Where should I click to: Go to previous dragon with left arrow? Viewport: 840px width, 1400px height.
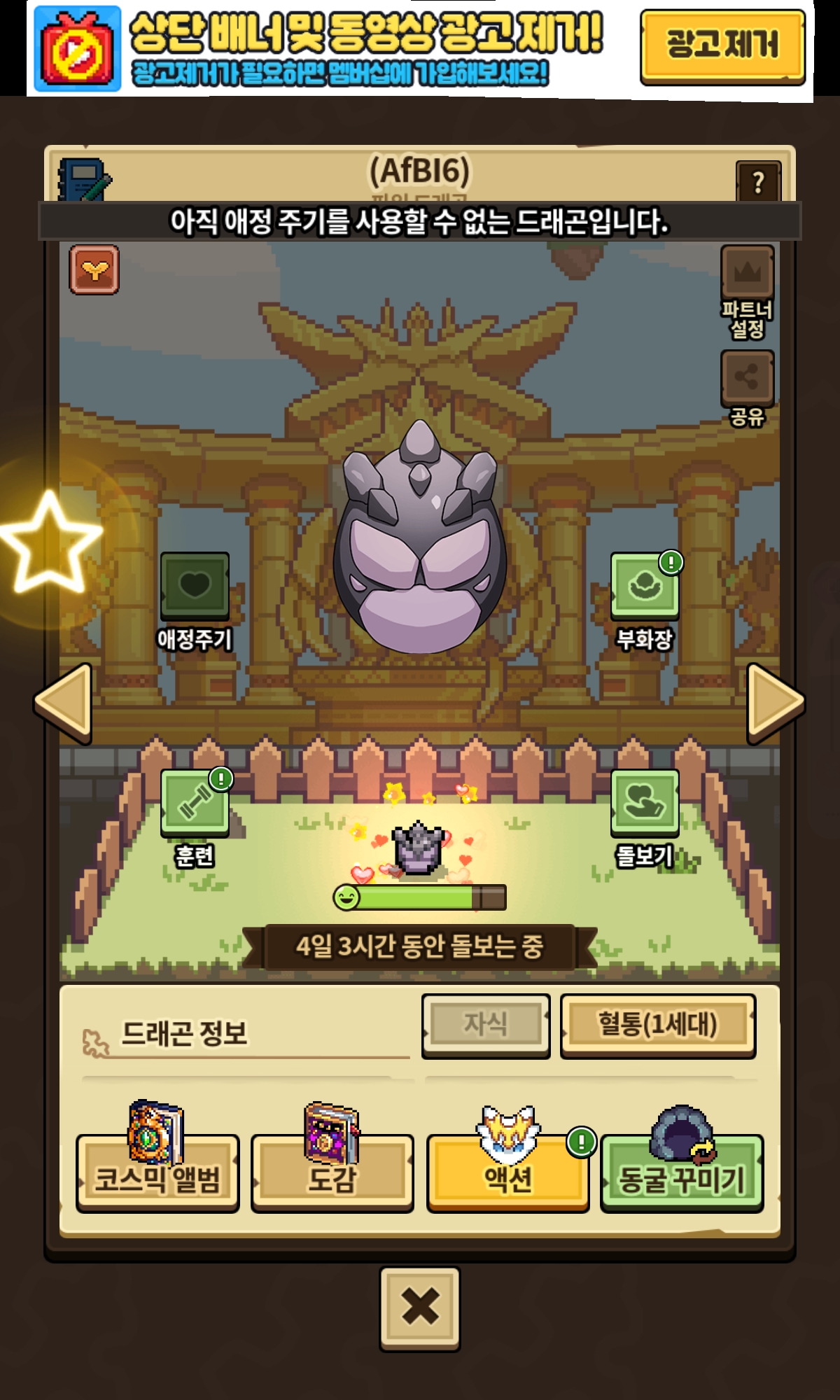[x=63, y=703]
